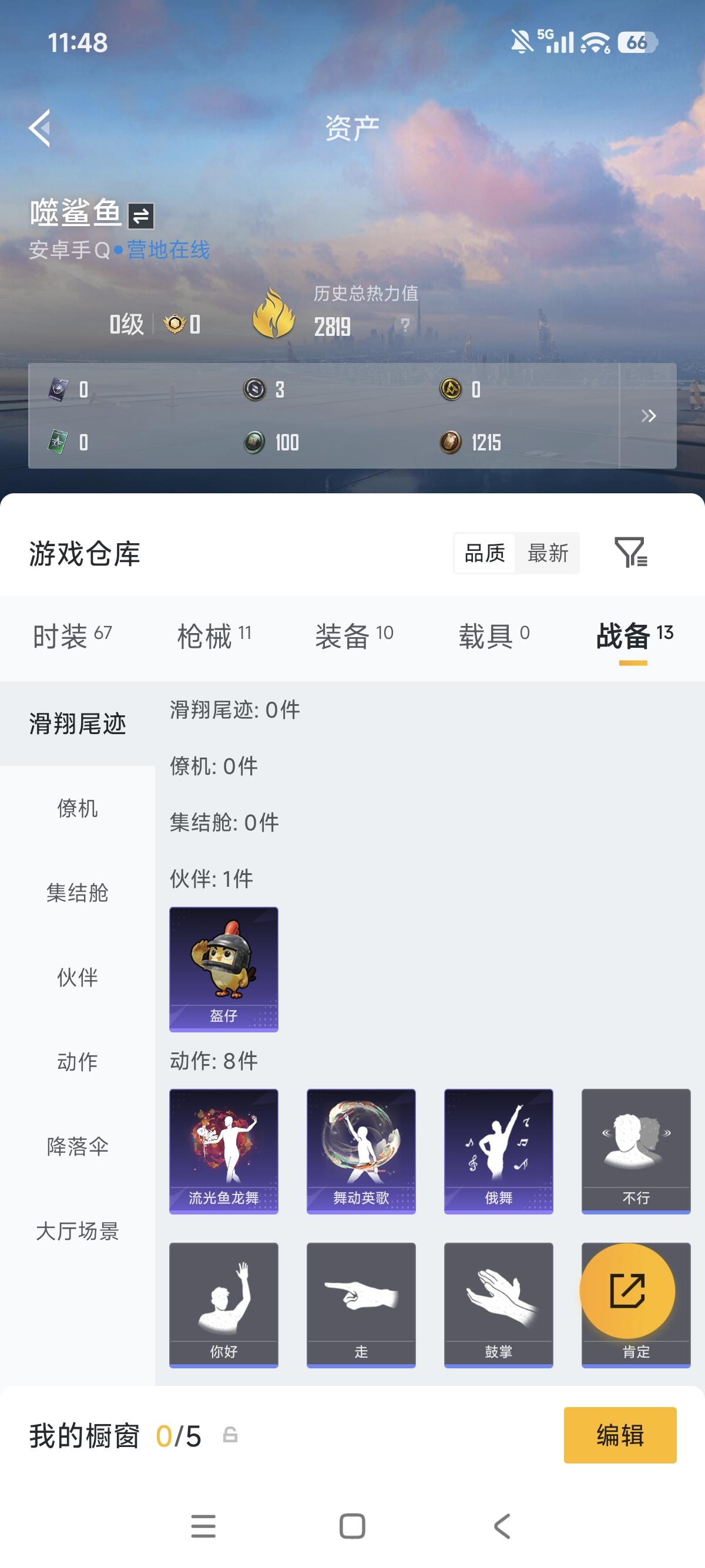Screen dimensions: 705x1568
Task: Click the lock icon beside 我的橱窗
Action: point(229,1435)
